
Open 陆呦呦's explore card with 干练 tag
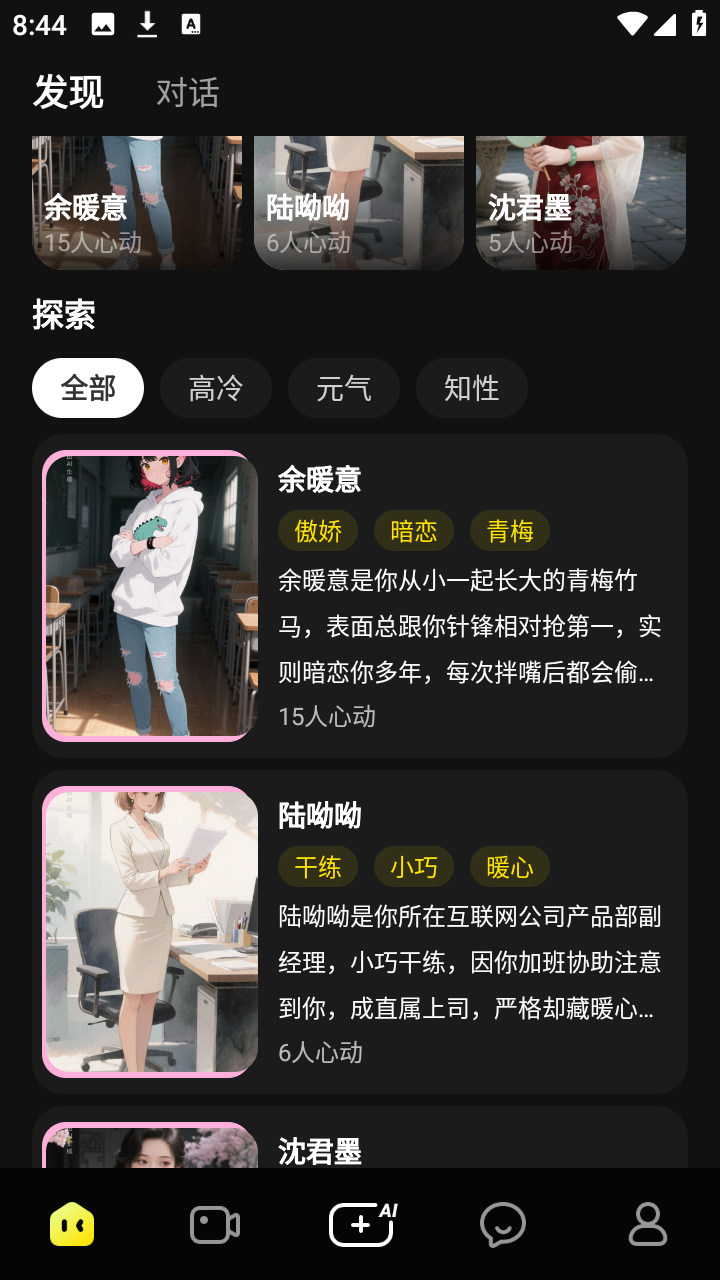click(360, 932)
